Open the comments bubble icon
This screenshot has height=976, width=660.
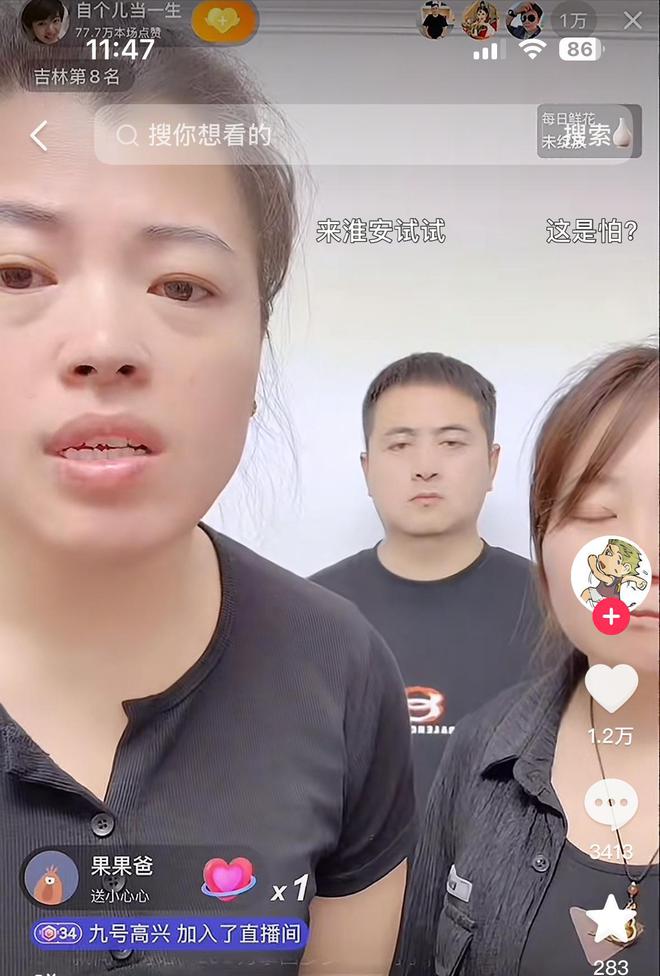click(610, 803)
